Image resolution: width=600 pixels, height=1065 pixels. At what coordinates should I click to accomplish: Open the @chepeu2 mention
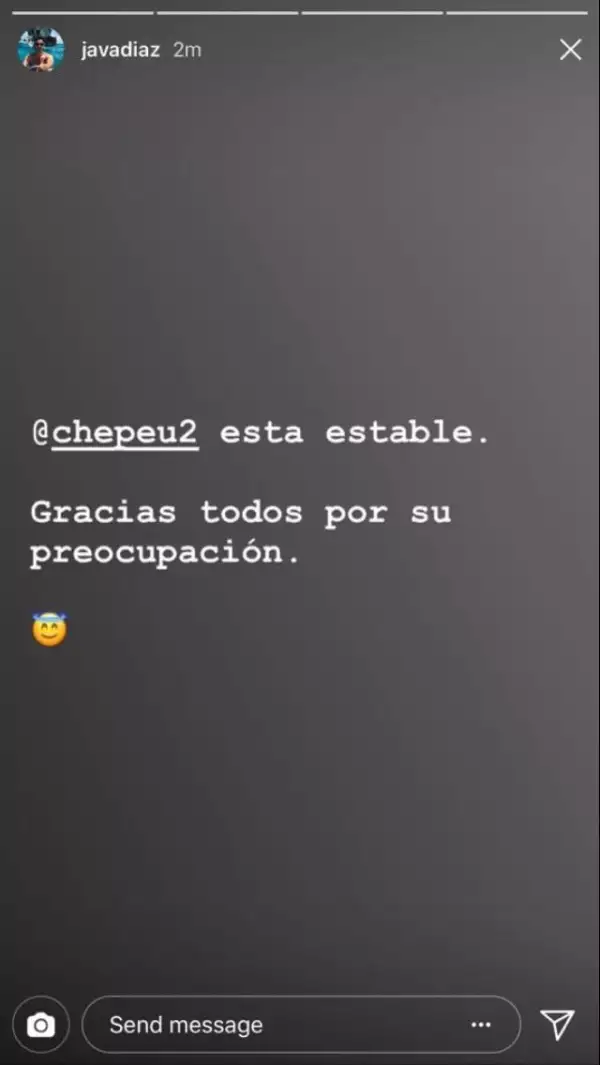click(x=114, y=433)
